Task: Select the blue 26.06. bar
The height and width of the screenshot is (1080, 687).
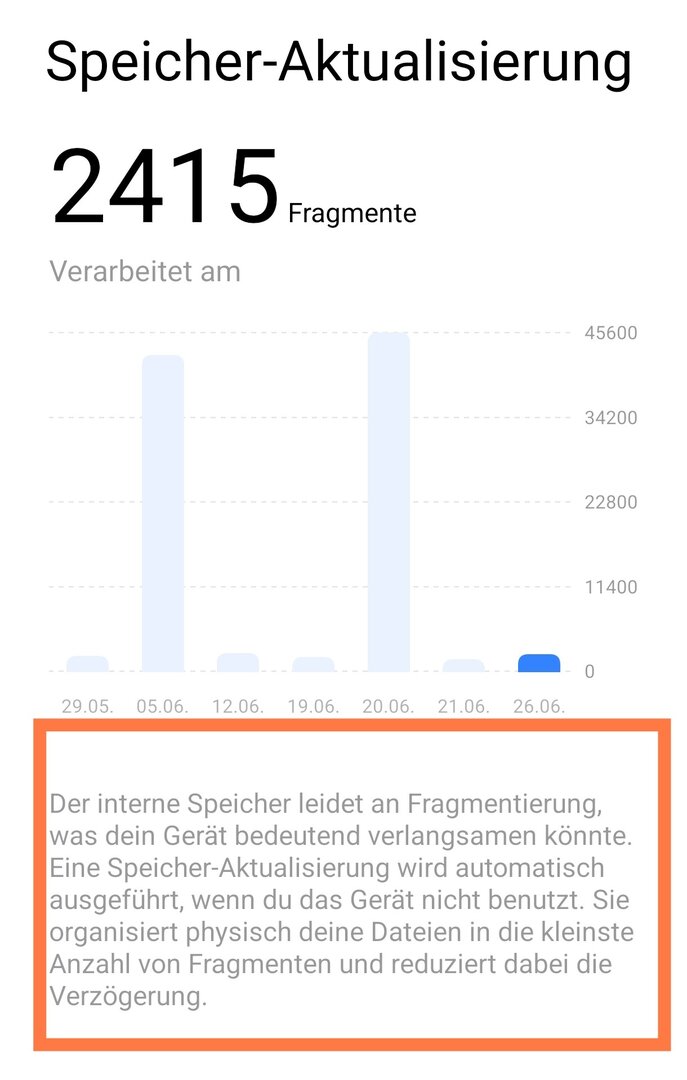Action: 539,663
